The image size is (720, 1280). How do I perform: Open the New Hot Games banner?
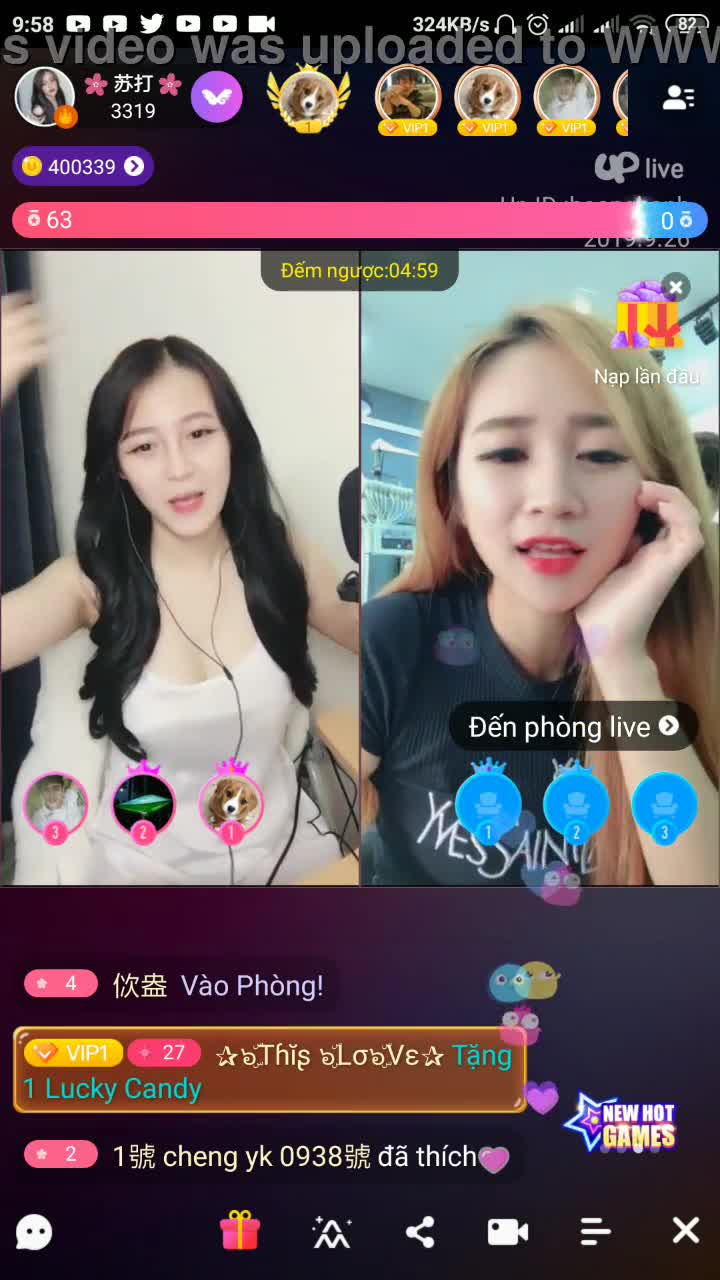624,1125
